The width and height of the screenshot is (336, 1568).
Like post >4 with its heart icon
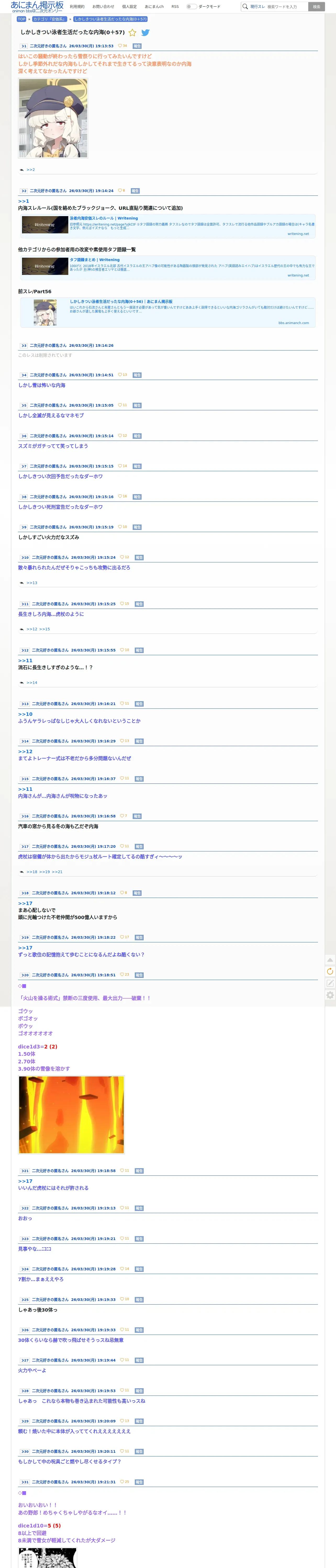[120, 375]
